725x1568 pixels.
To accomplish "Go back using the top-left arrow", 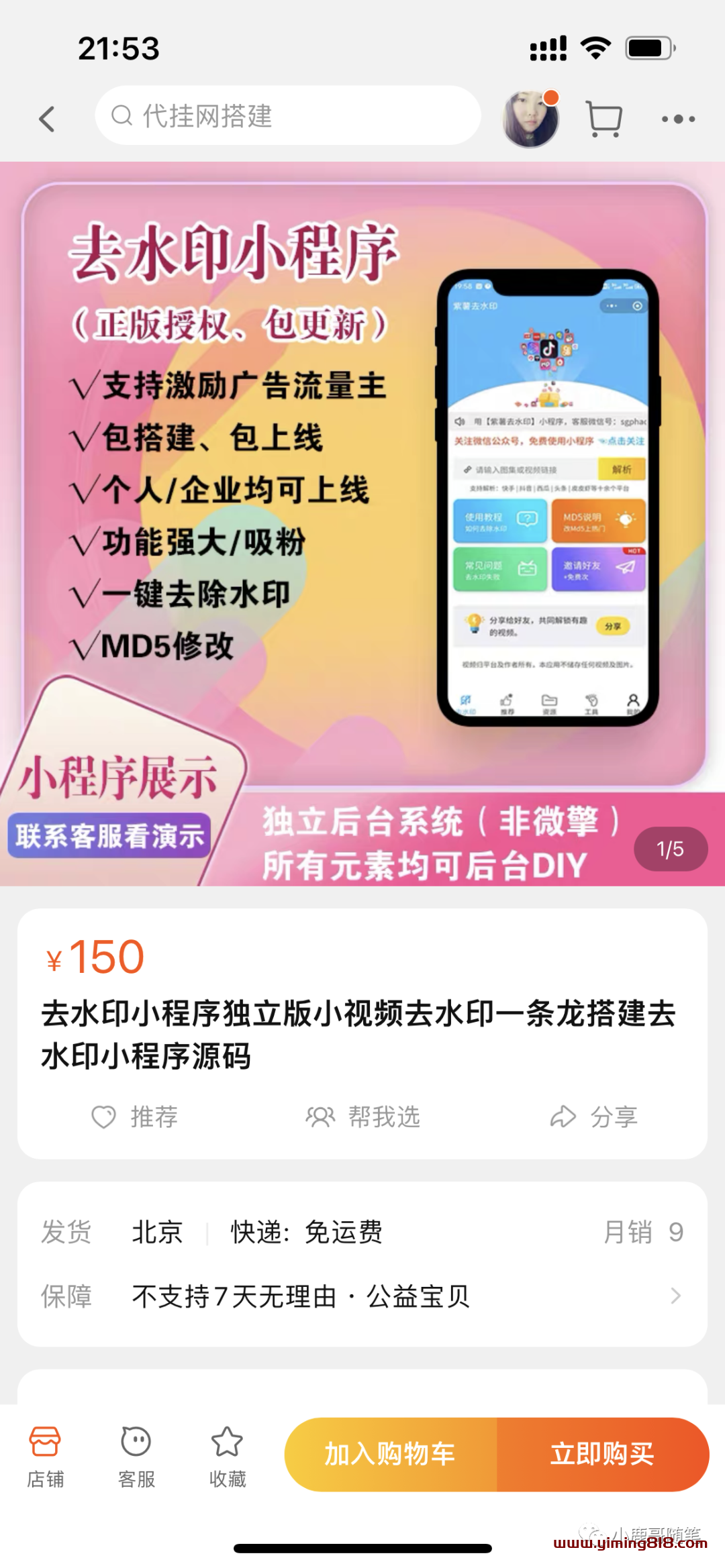I will (46, 119).
